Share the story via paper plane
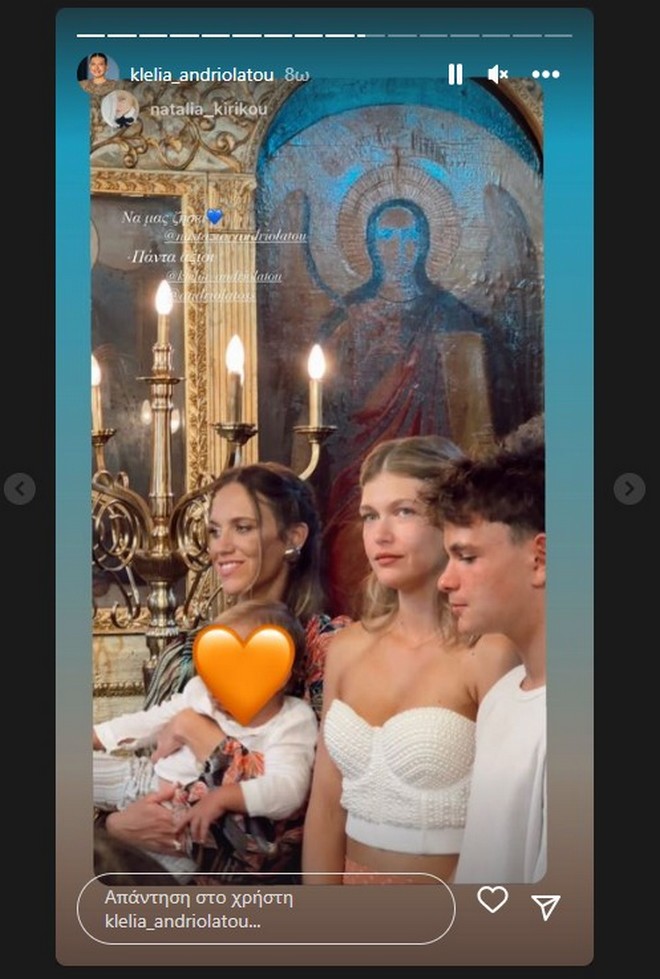The width and height of the screenshot is (660, 979). tap(546, 906)
